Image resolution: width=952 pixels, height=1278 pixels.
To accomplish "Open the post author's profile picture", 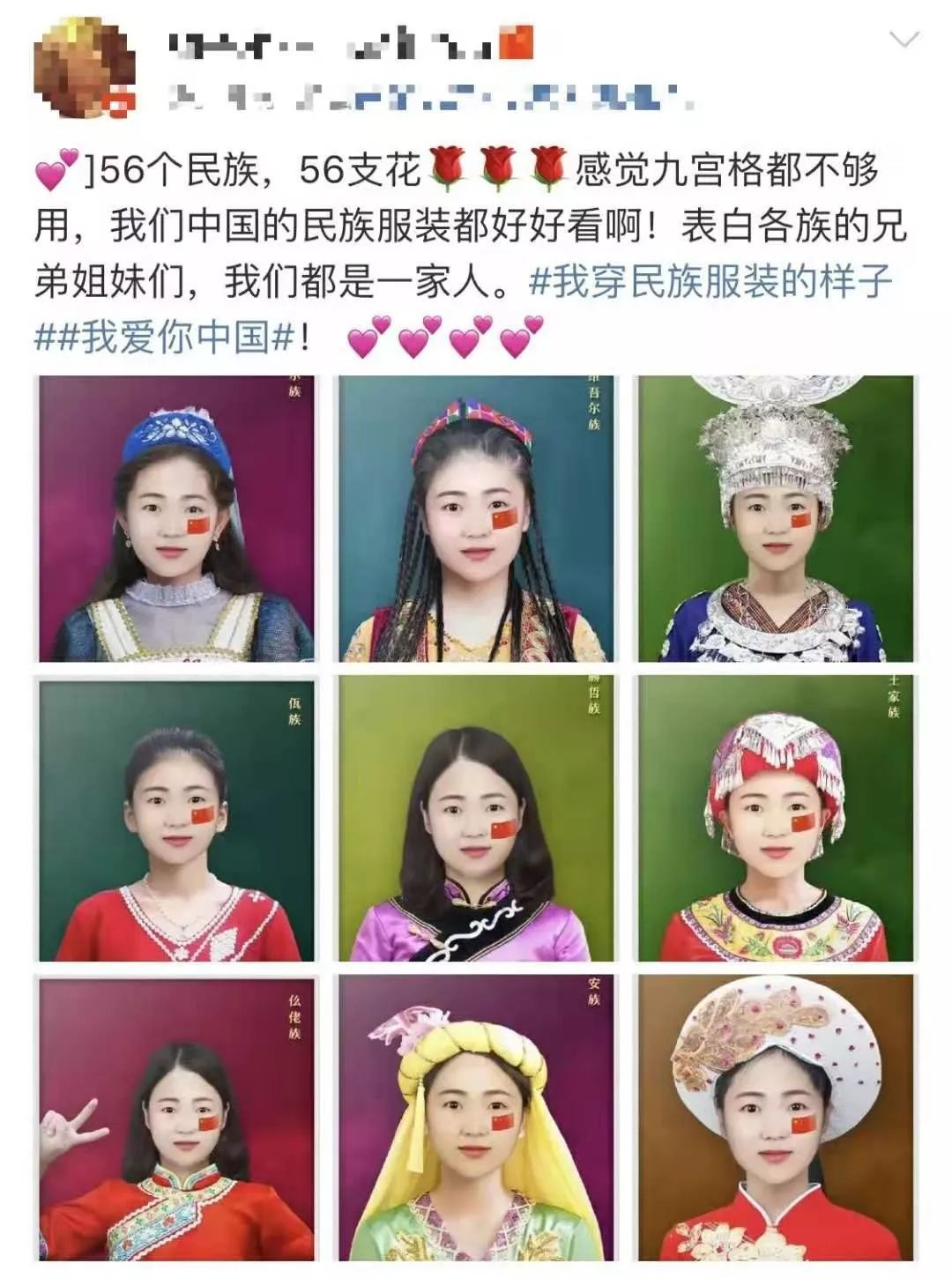I will [84, 68].
